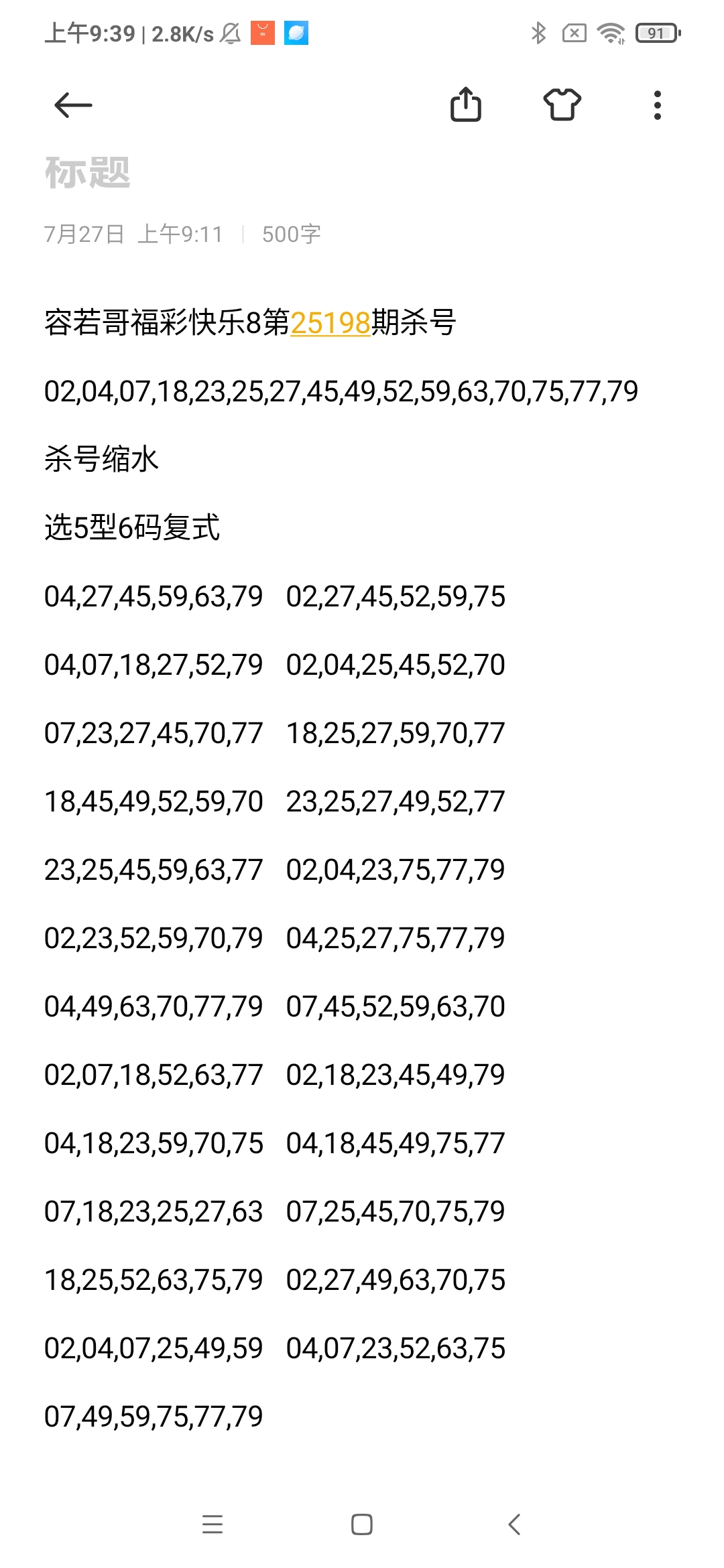Viewport: 724px width, 1568px height.
Task: Tap the orange app store notification icon
Action: [263, 32]
